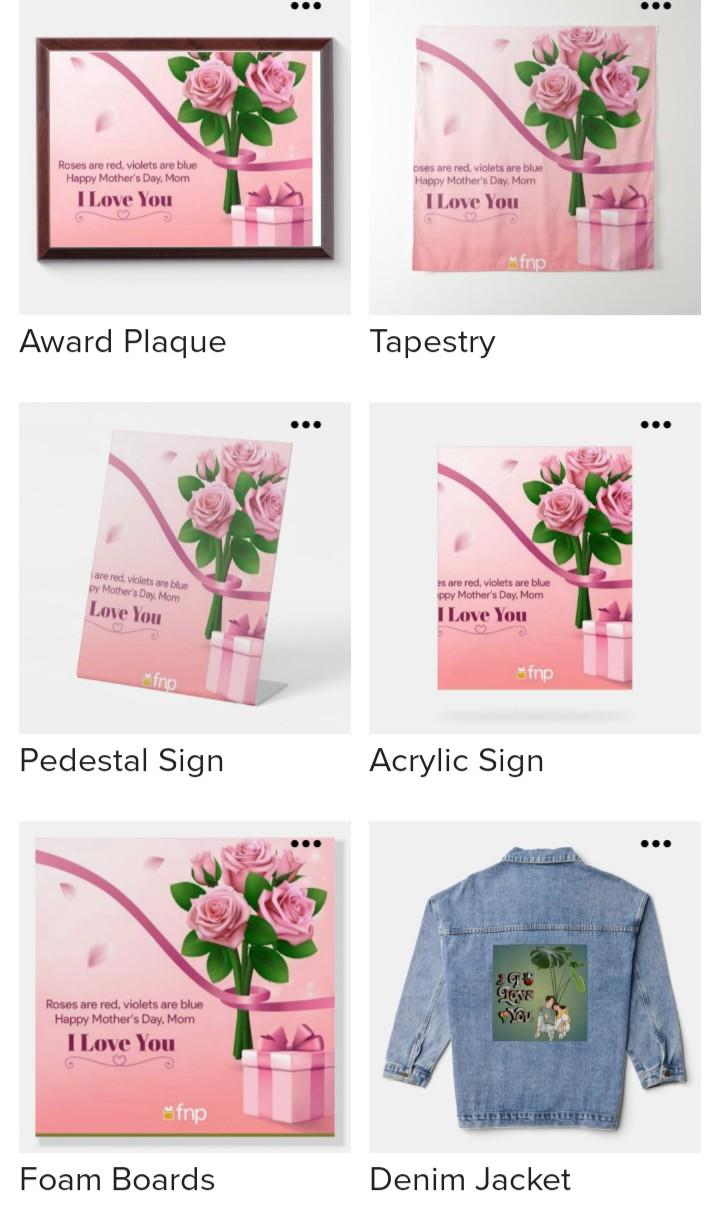This screenshot has width=720, height=1219.
Task: Tap the three dots on Denim Jacket
Action: tap(656, 843)
